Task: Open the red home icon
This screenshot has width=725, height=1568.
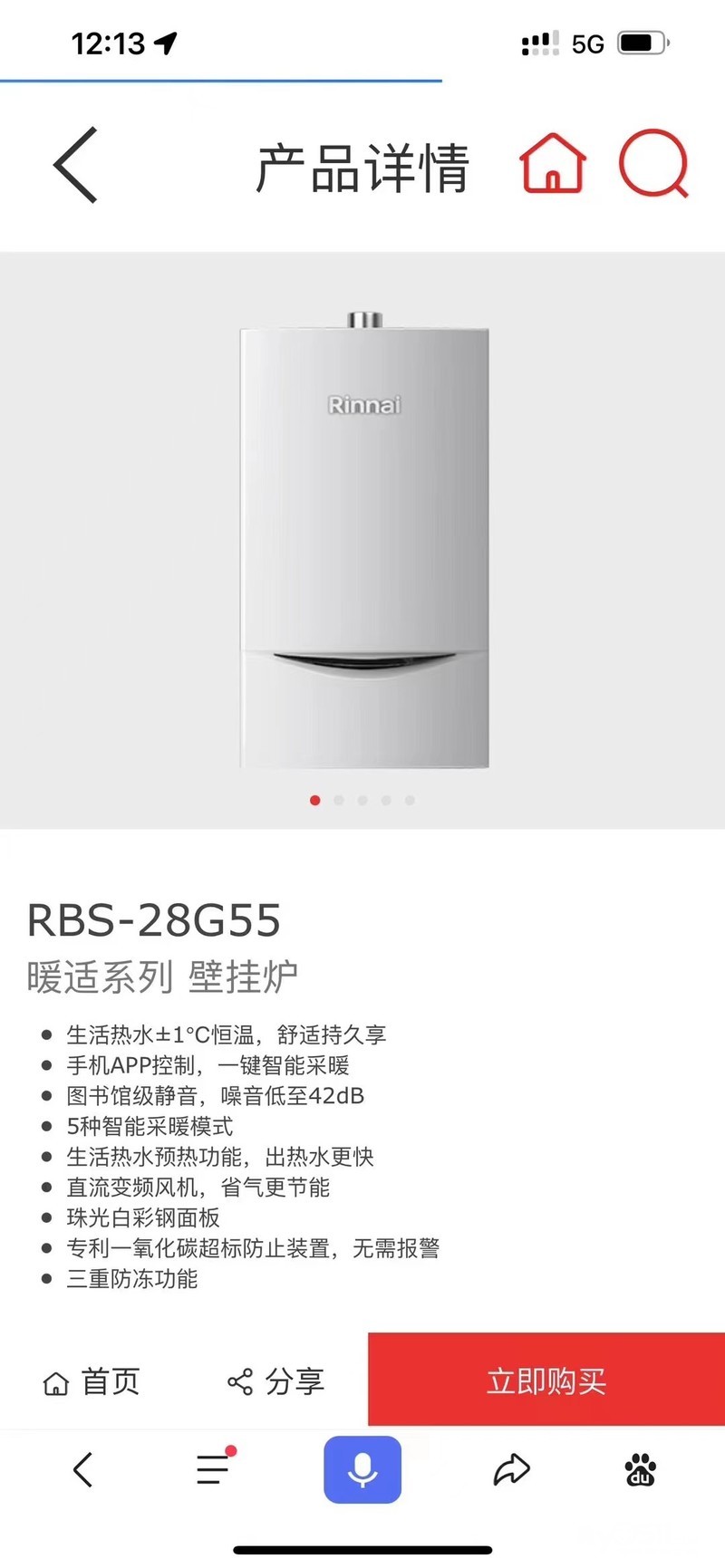Action: 553,163
